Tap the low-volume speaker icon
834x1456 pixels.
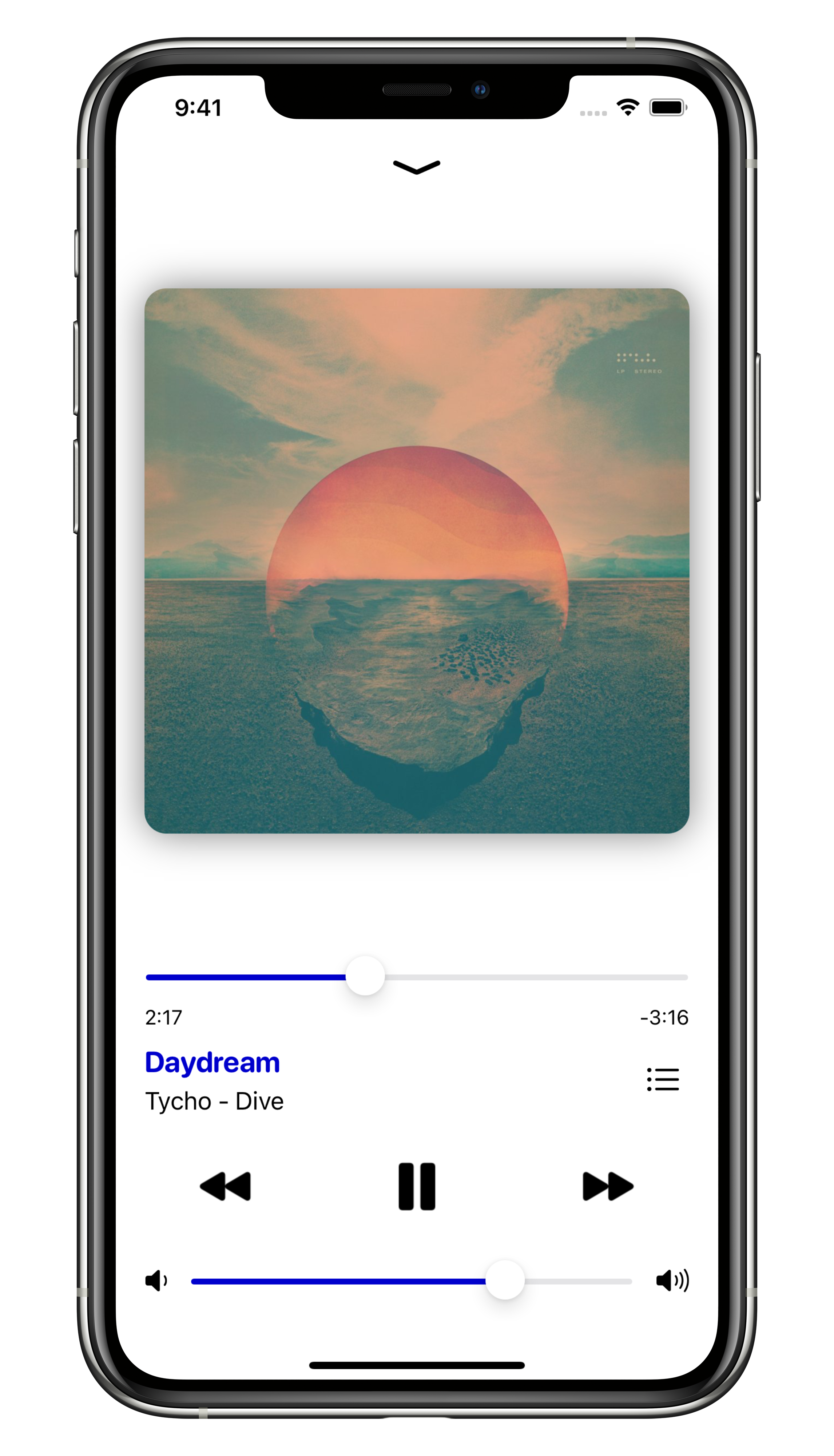(156, 1281)
